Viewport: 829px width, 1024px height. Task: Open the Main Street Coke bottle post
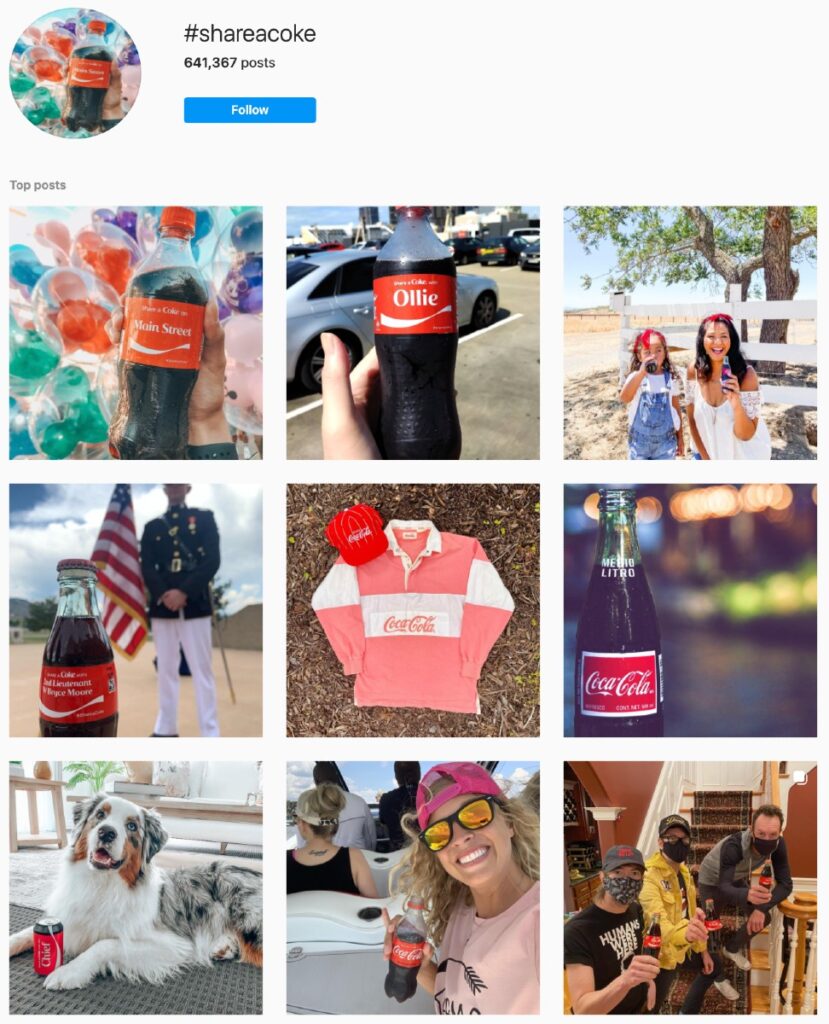(x=136, y=333)
